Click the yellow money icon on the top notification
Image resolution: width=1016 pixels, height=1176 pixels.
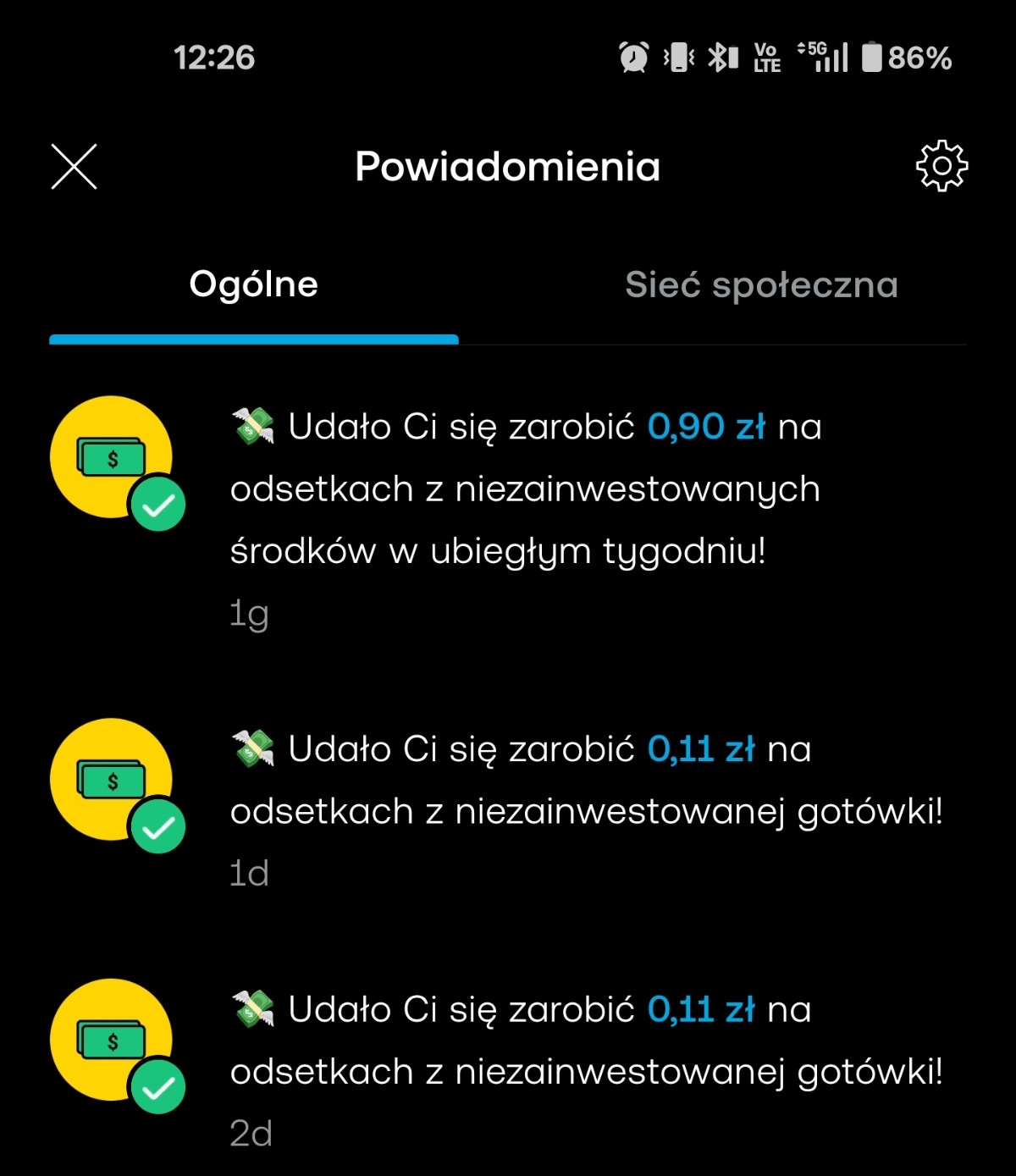[110, 457]
